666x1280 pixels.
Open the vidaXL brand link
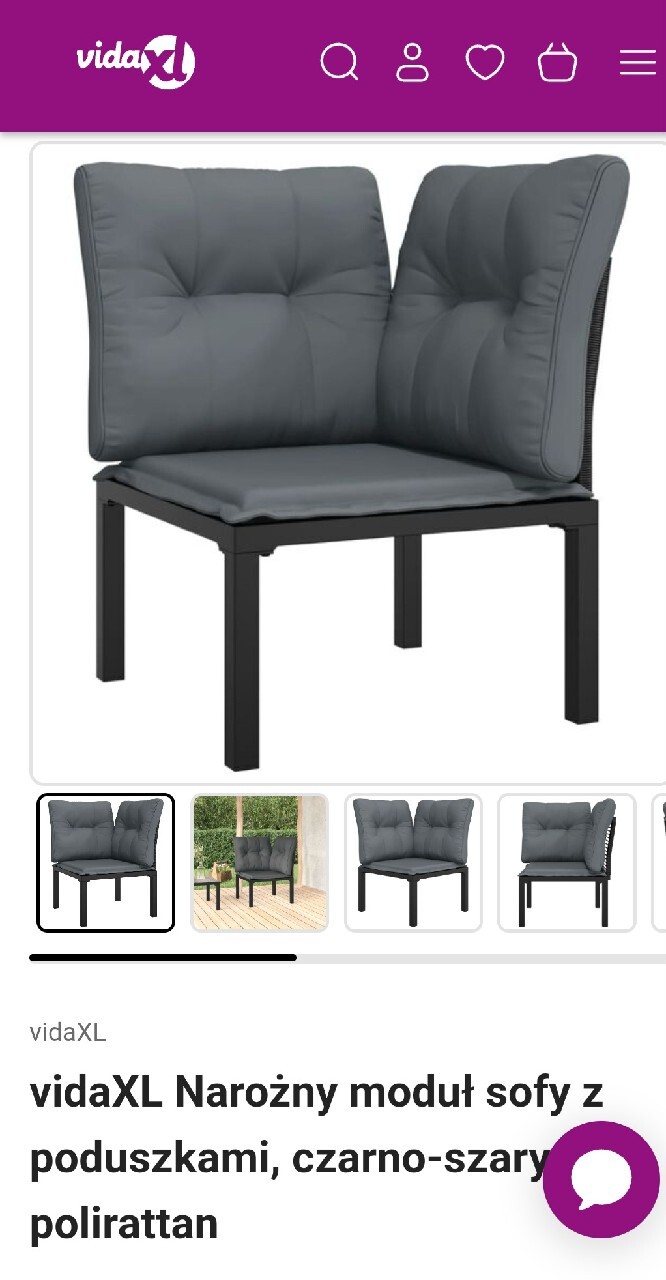(x=68, y=1032)
